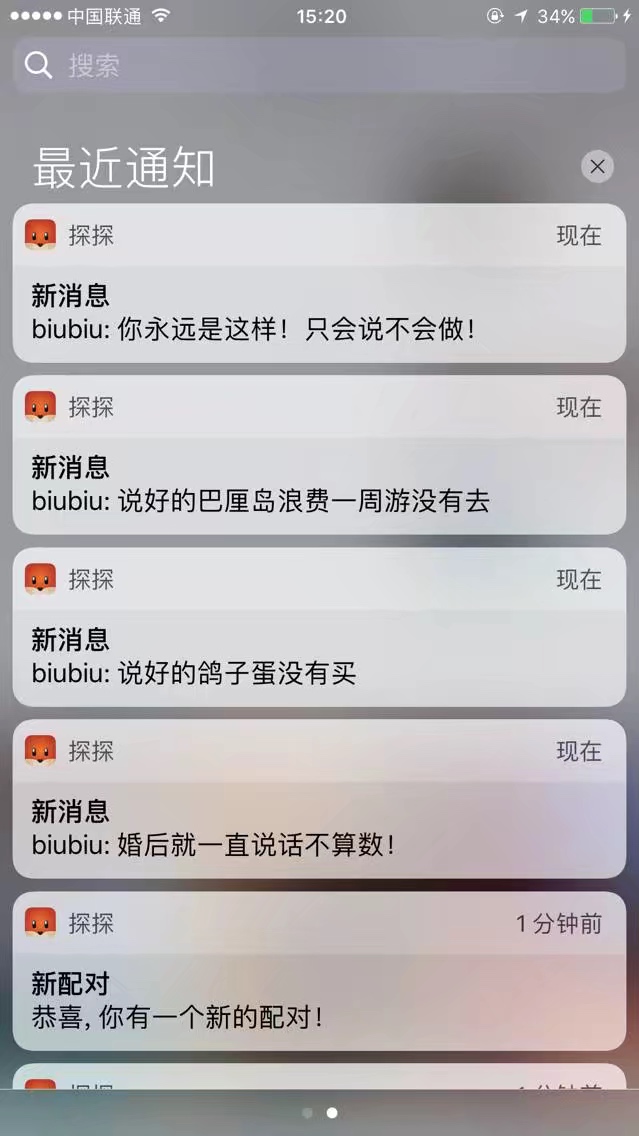Clear recent notifications with the X button
639x1136 pixels.
[598, 167]
